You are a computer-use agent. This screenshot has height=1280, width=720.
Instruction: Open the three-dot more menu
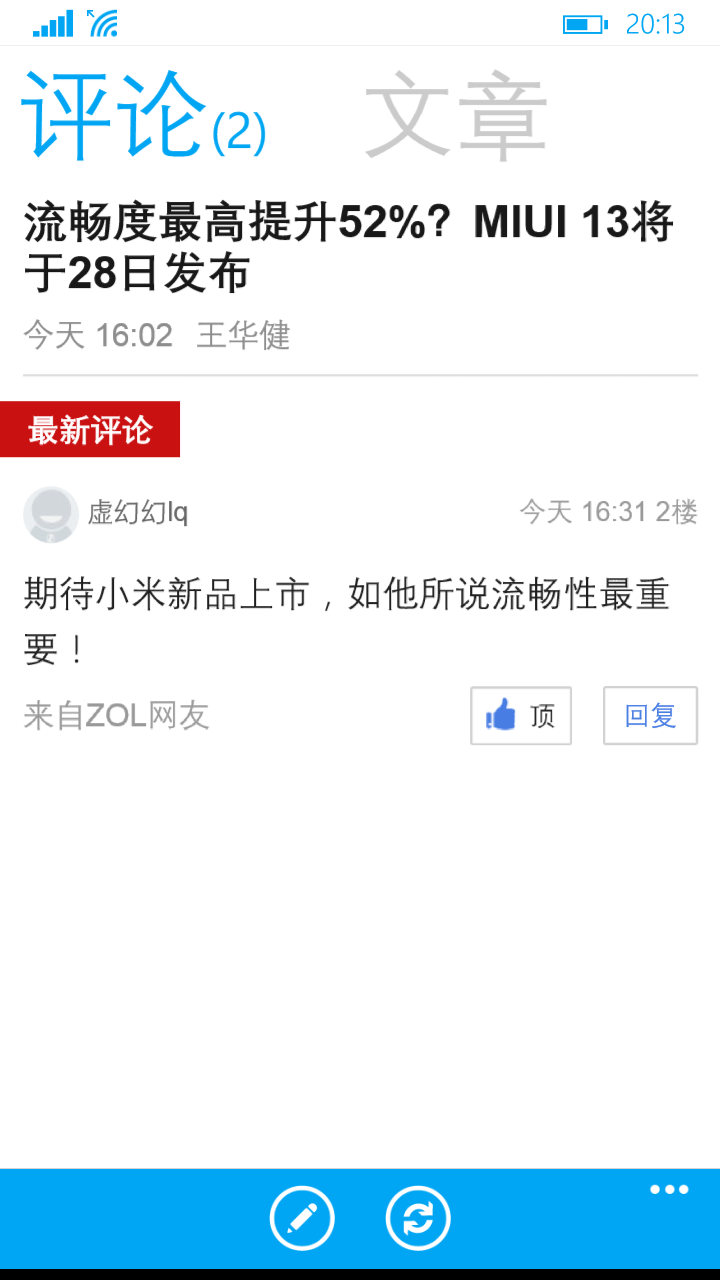[x=669, y=1190]
